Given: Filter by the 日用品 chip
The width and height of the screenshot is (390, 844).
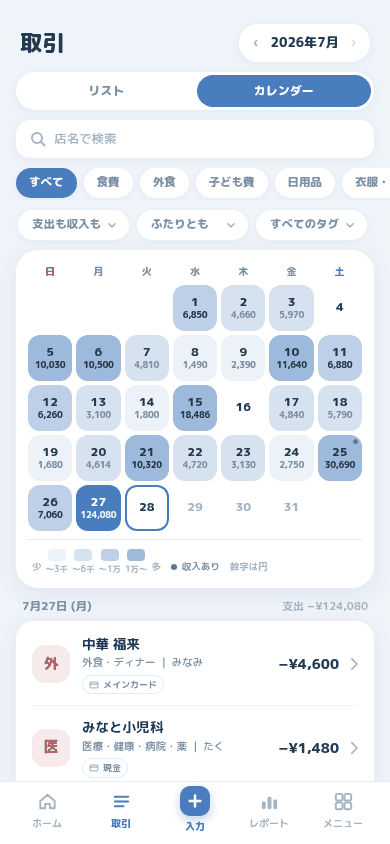Looking at the screenshot, I should 304,182.
